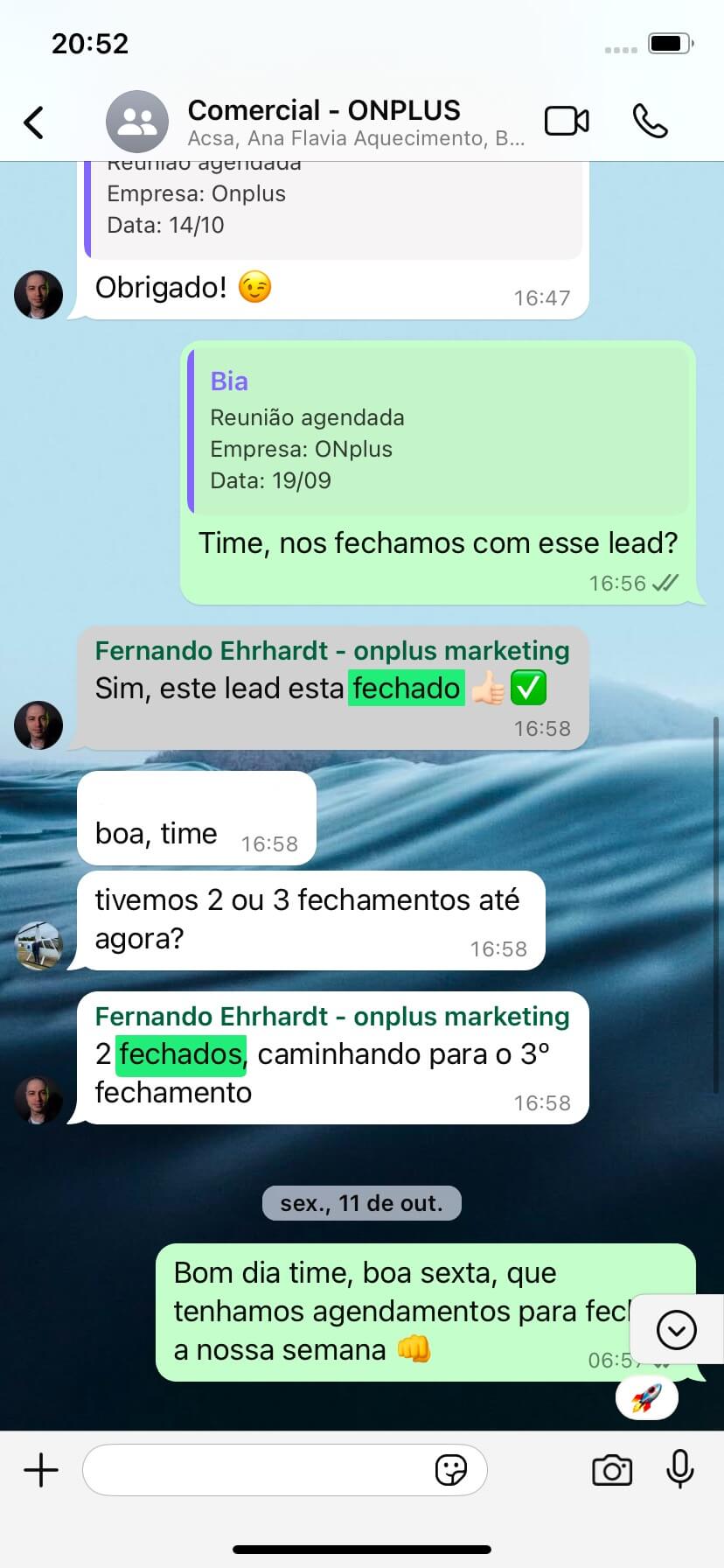Open the camera
Image resolution: width=724 pixels, height=1568 pixels.
tap(612, 1470)
